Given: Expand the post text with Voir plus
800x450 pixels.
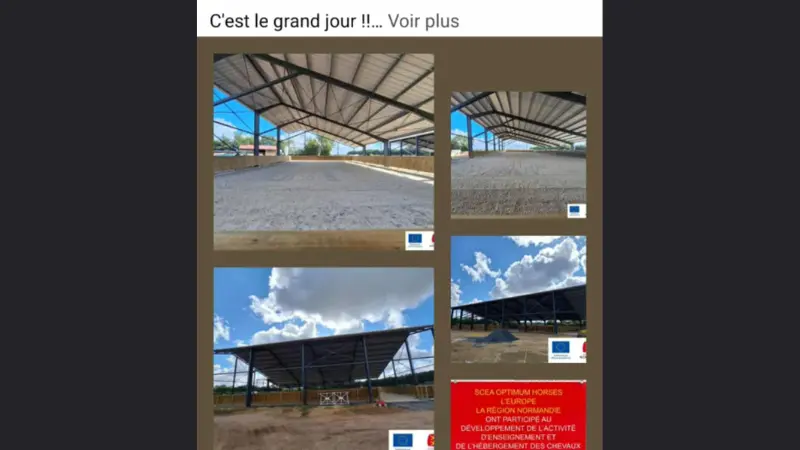Looking at the screenshot, I should click(x=423, y=21).
